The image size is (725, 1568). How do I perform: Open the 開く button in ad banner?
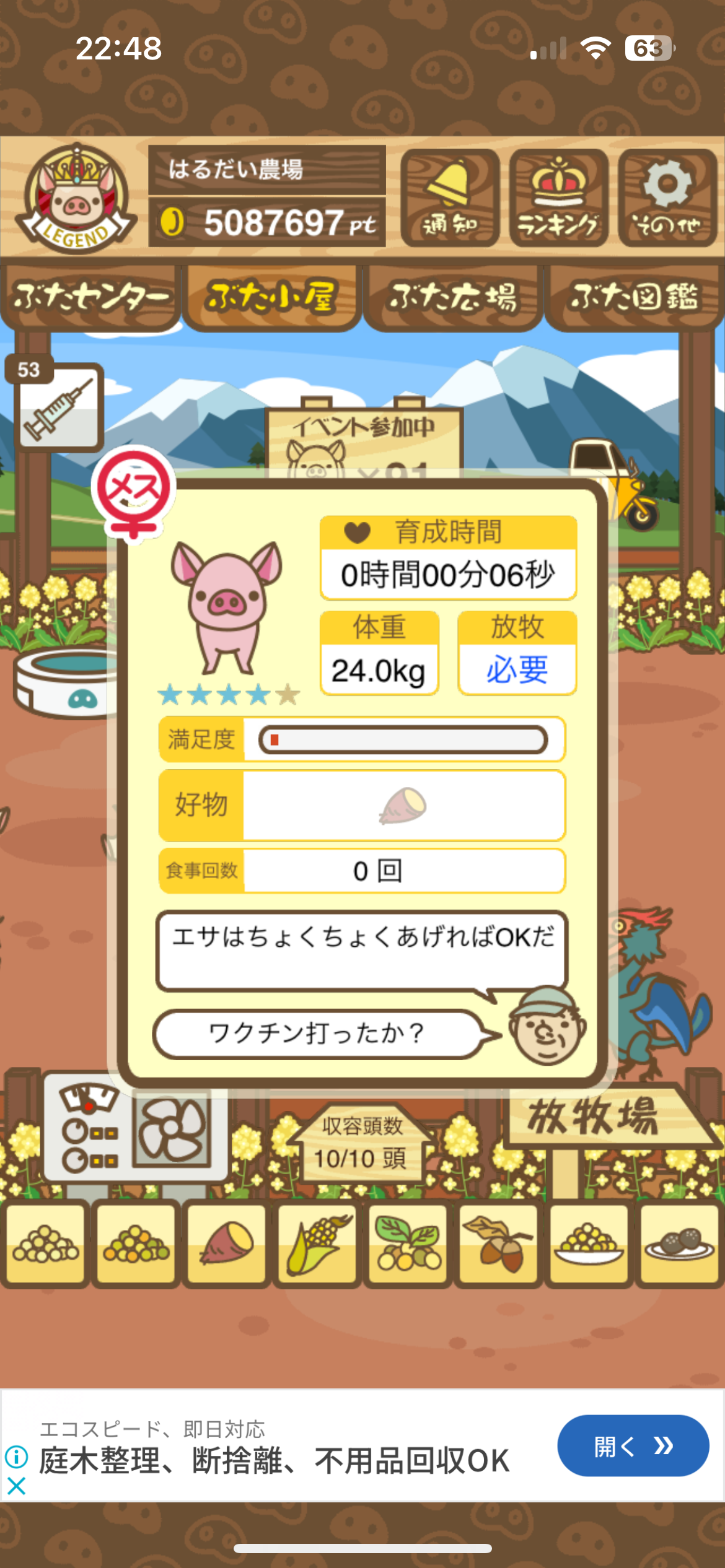(x=632, y=1445)
